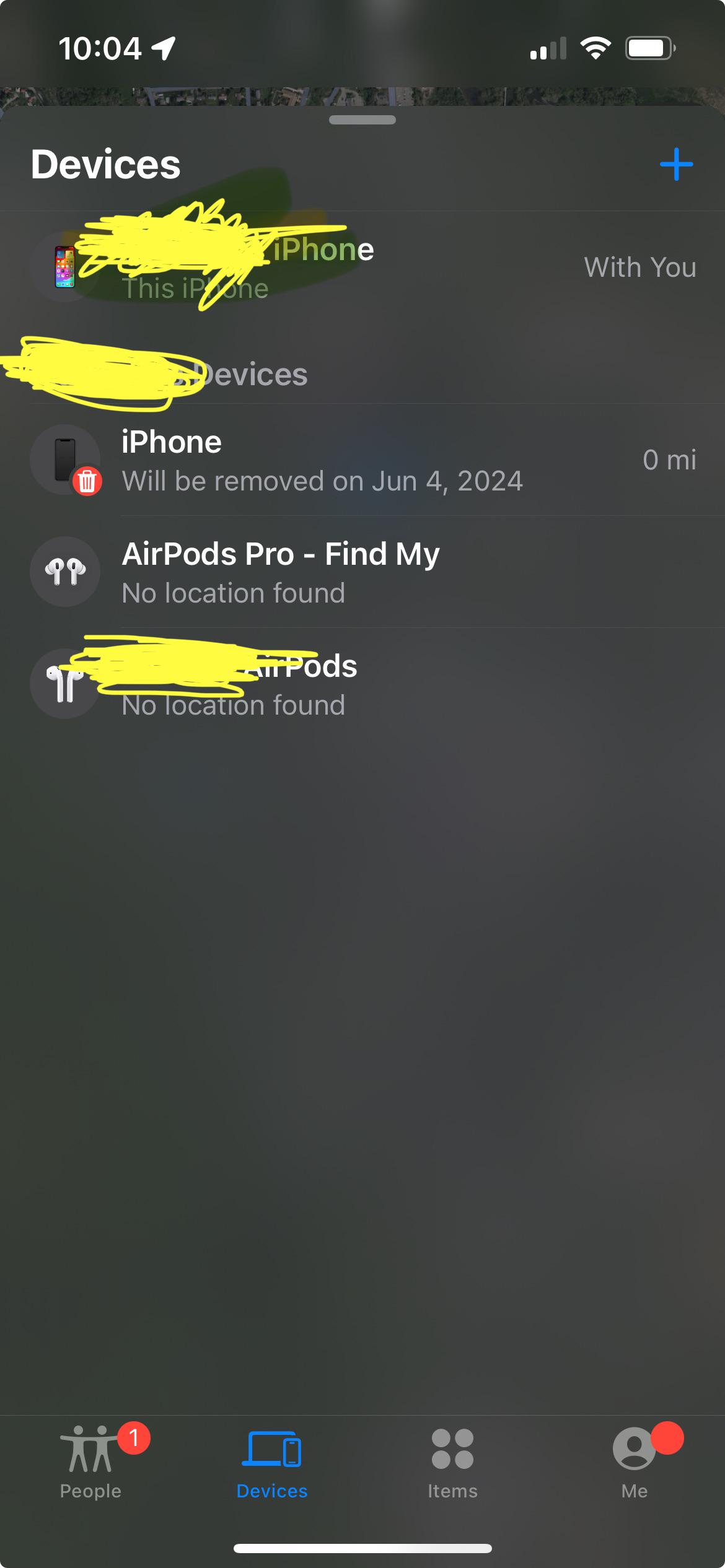Switch to the People tab
Image resolution: width=725 pixels, height=1568 pixels.
91,1463
